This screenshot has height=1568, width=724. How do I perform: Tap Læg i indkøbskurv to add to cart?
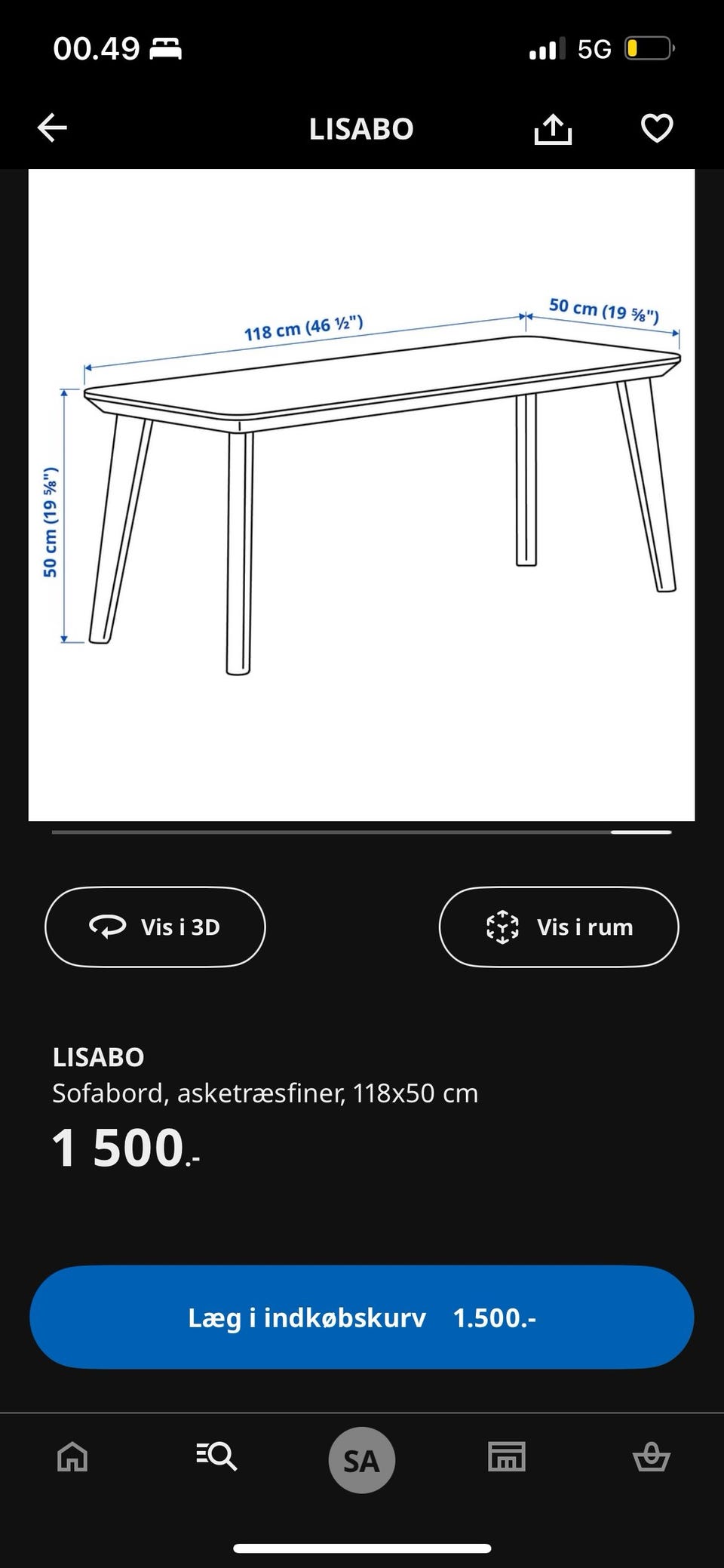pos(361,1317)
